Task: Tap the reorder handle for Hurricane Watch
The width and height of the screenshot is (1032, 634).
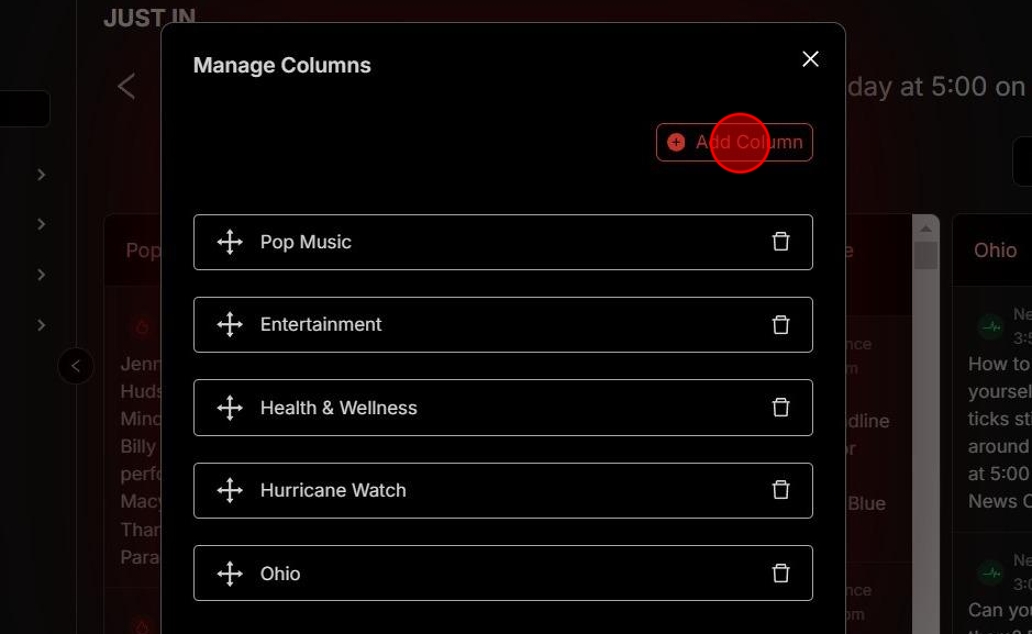Action: pyautogui.click(x=230, y=490)
